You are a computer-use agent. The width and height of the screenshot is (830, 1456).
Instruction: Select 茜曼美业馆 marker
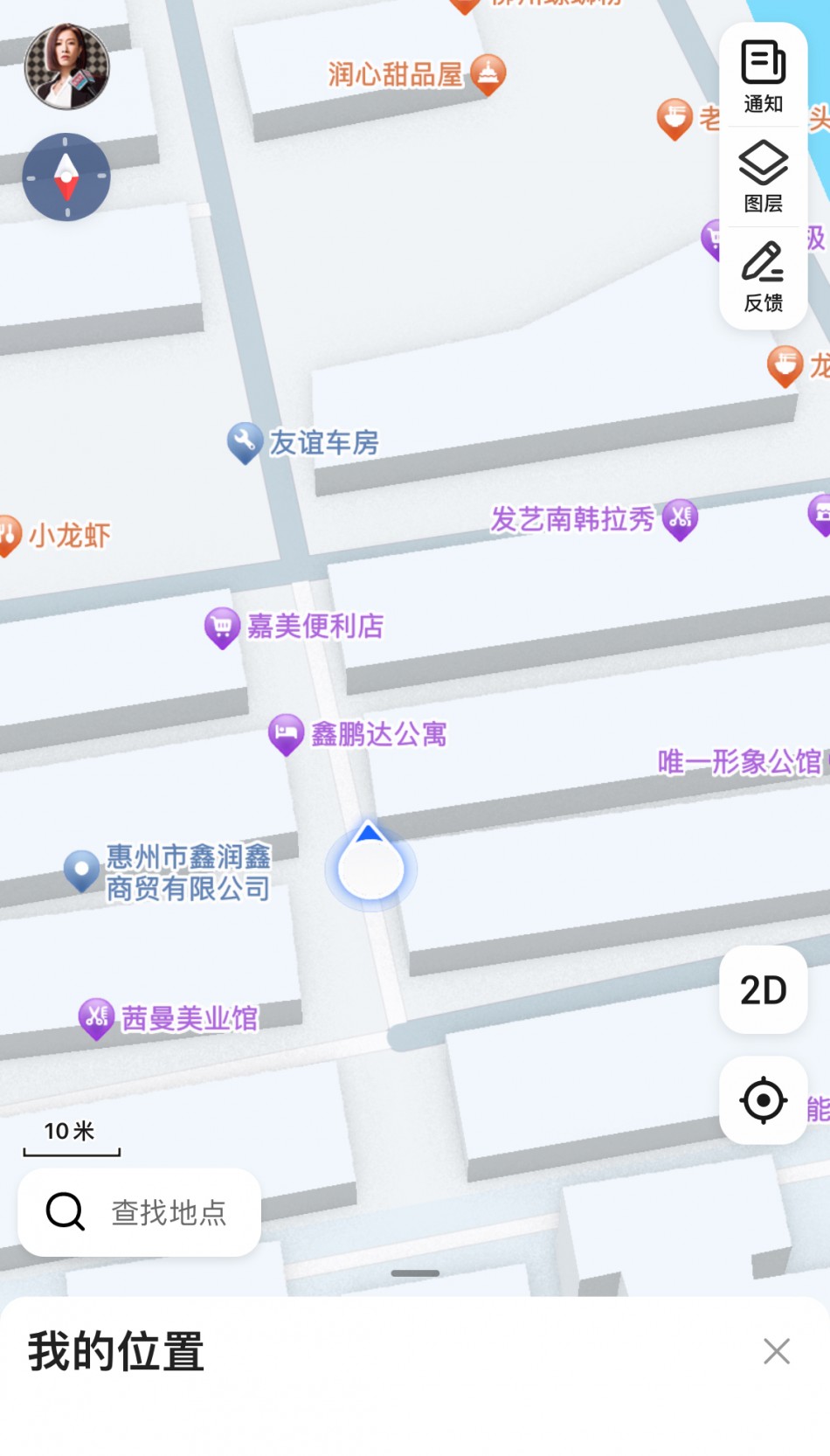(x=169, y=1018)
